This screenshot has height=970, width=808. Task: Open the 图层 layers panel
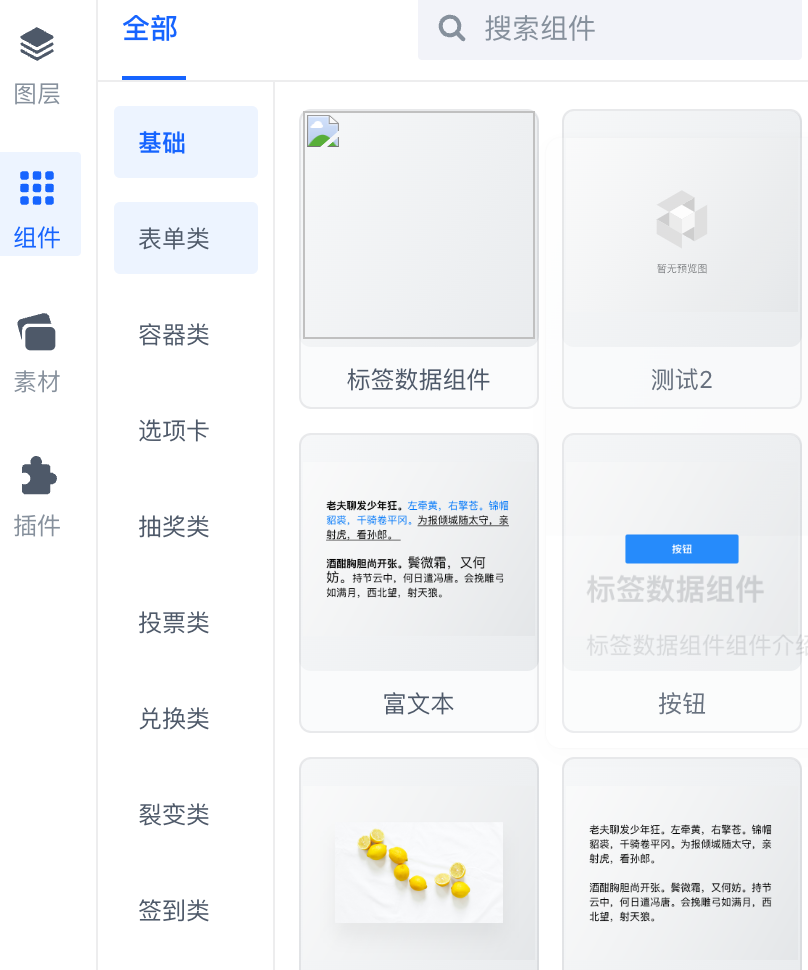click(x=37, y=66)
